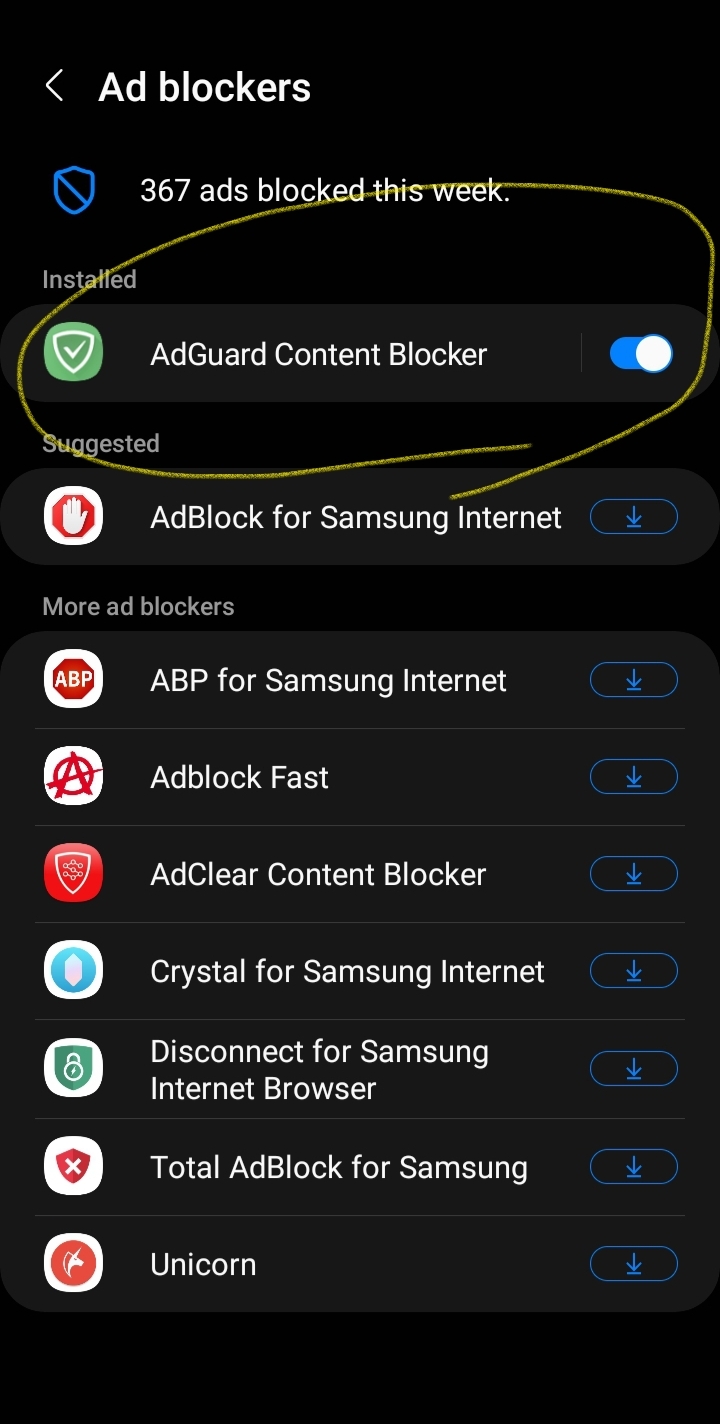
Task: Download AdClear Content Blocker
Action: [633, 874]
